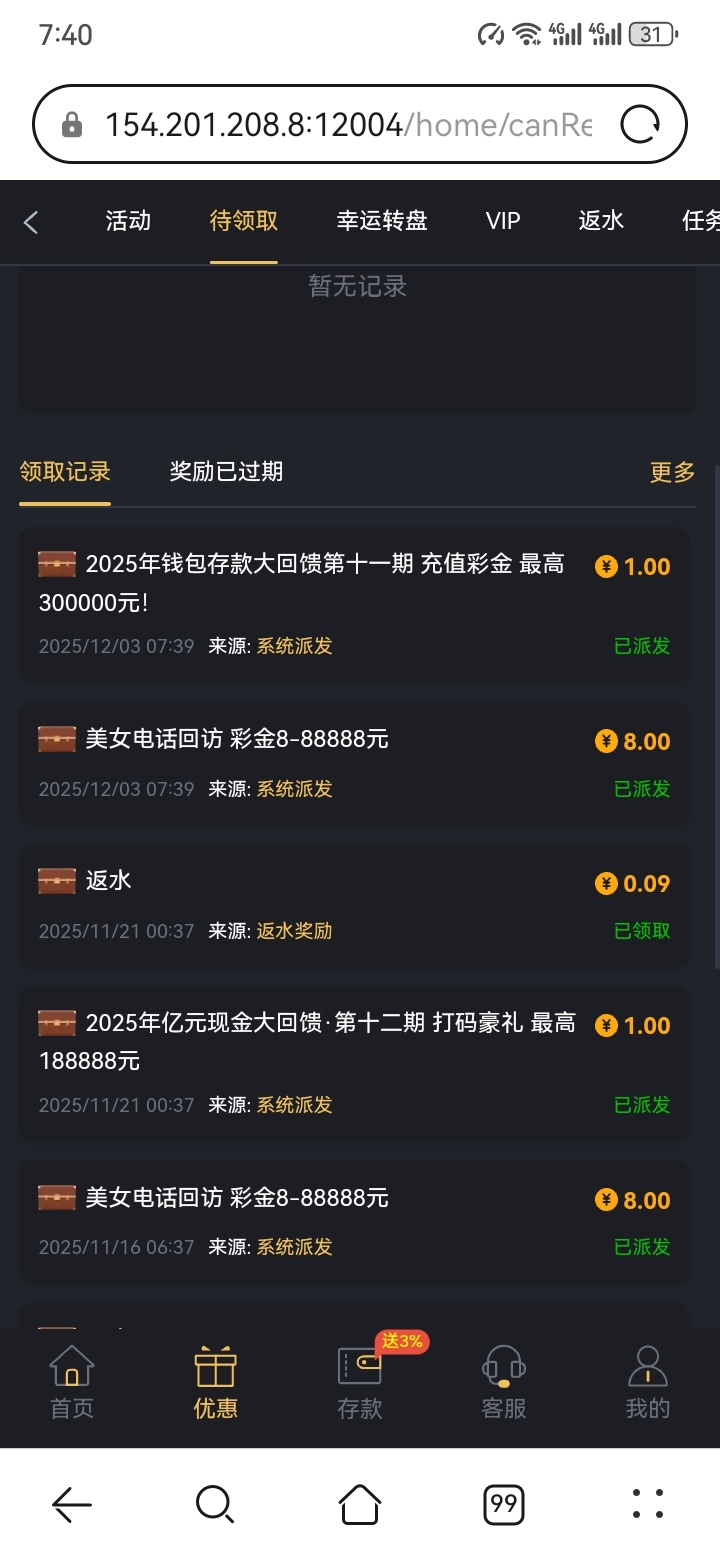Switch to the 活动 tab
720x1560 pixels.
pos(128,221)
